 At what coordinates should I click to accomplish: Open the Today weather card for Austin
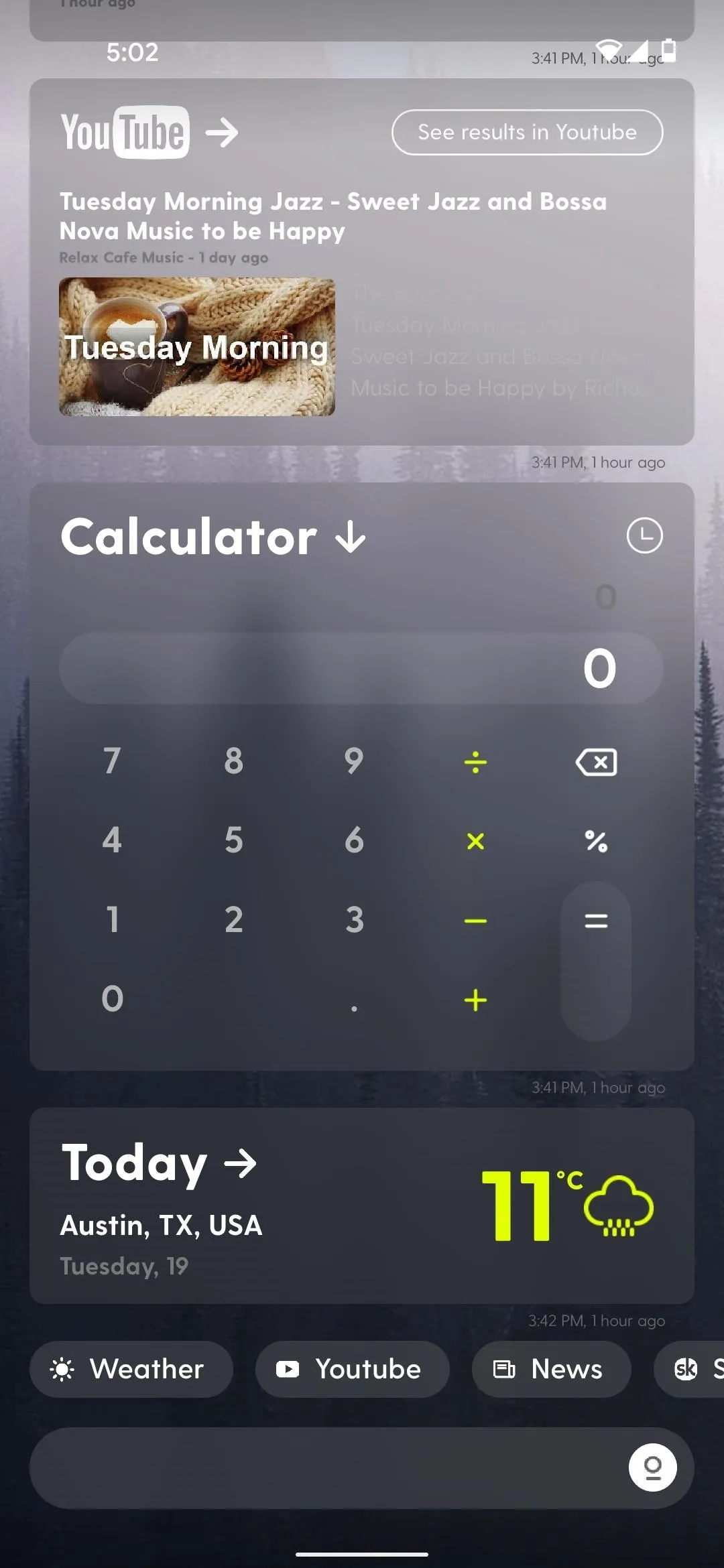[362, 1205]
